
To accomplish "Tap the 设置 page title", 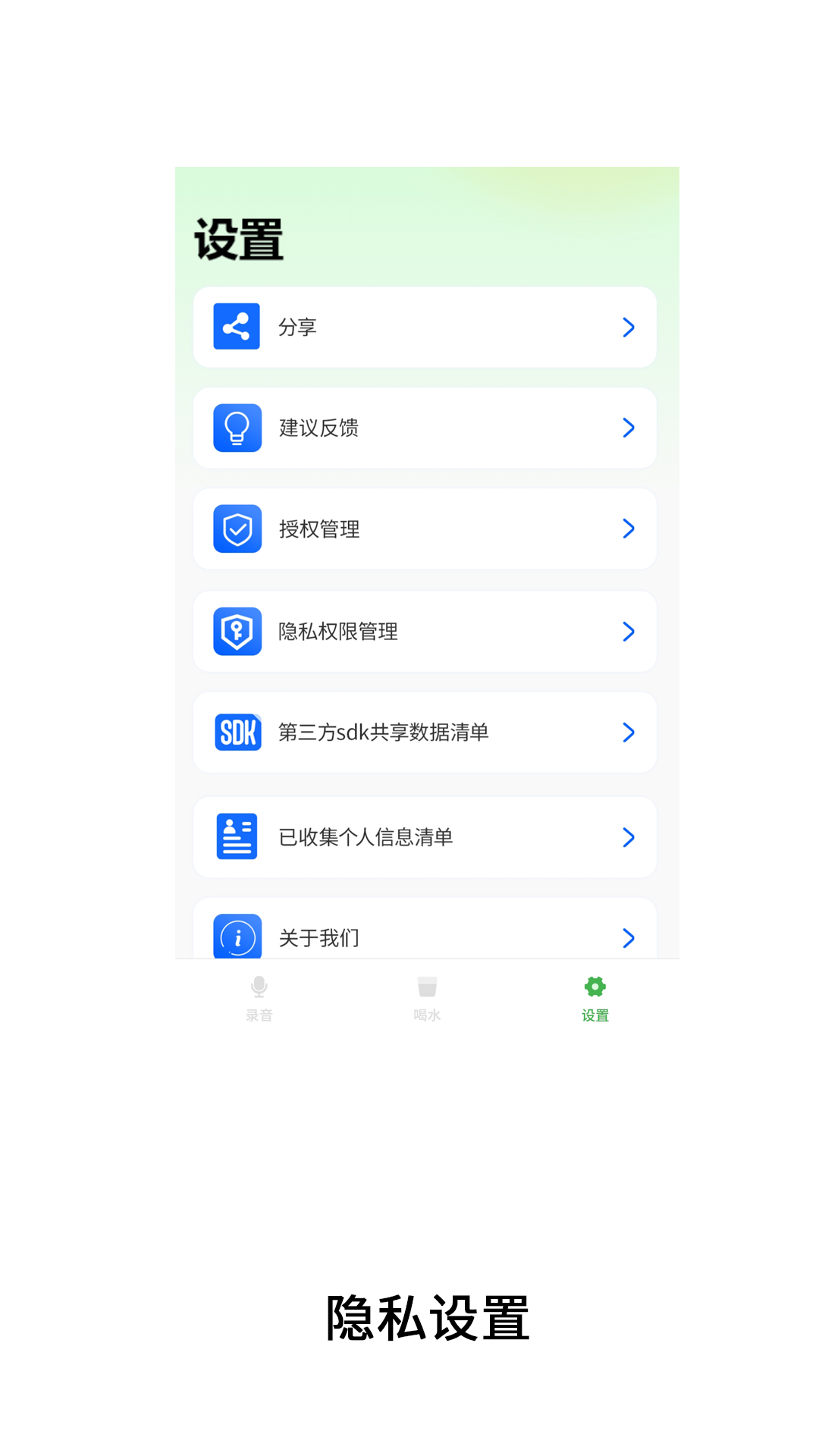I will click(x=237, y=239).
